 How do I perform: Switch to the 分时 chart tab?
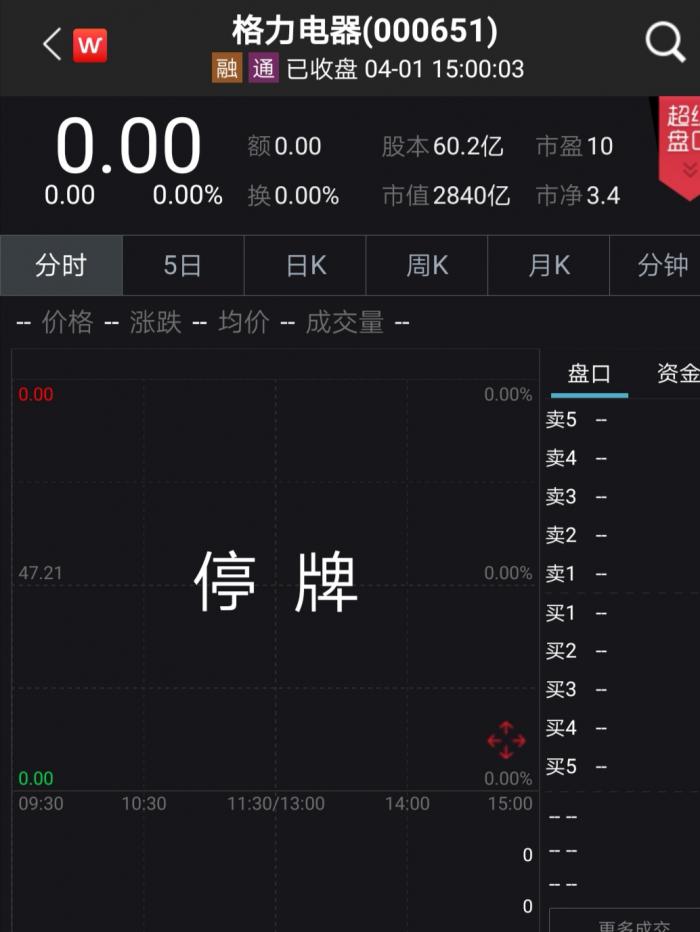point(61,266)
